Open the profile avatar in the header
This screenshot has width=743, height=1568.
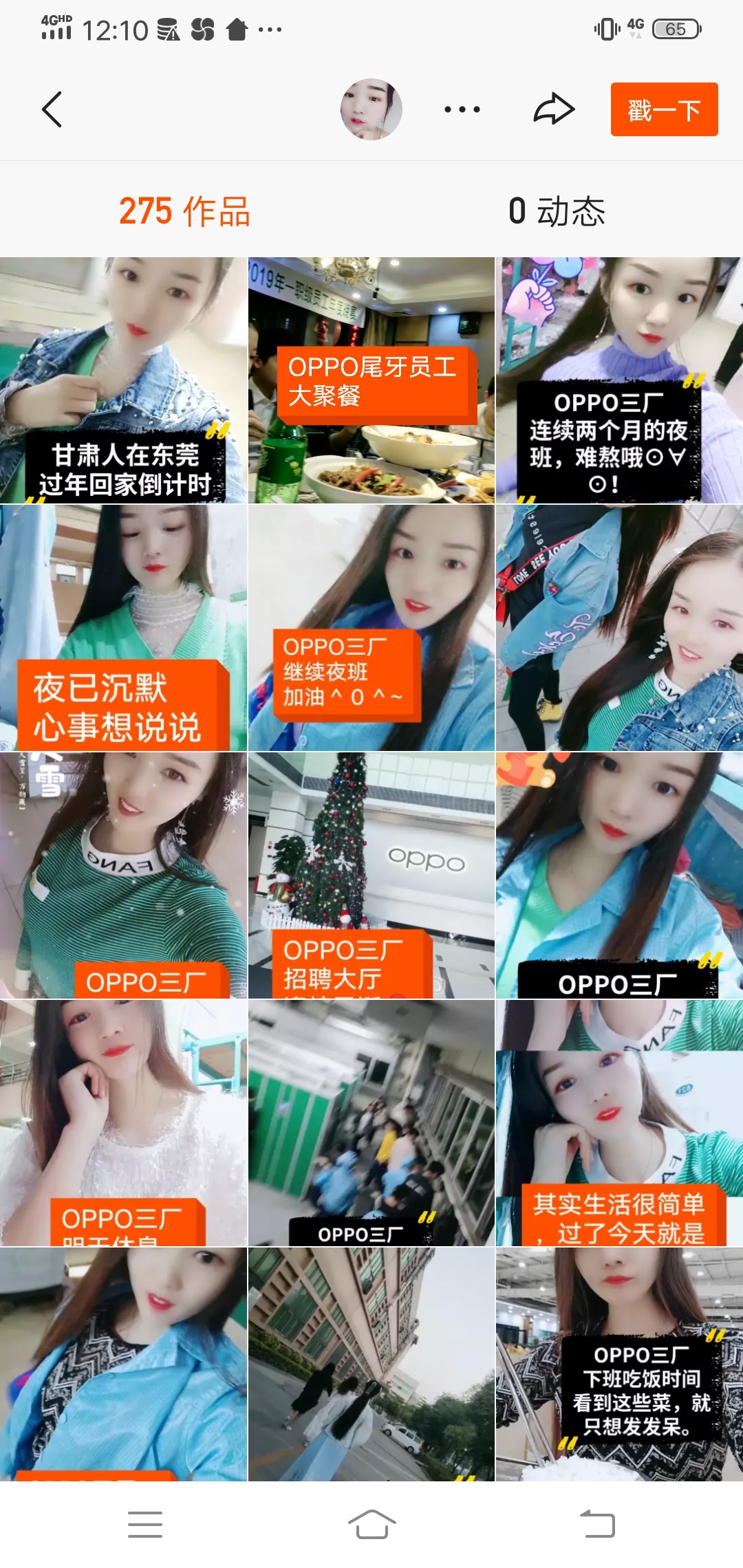371,109
